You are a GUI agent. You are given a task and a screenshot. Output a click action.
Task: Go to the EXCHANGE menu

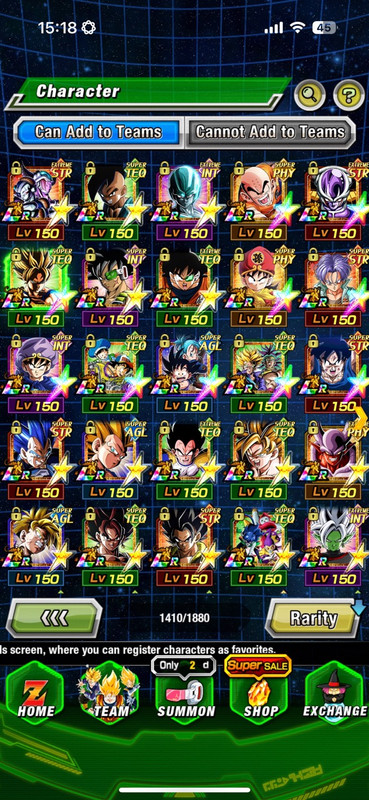point(335,694)
